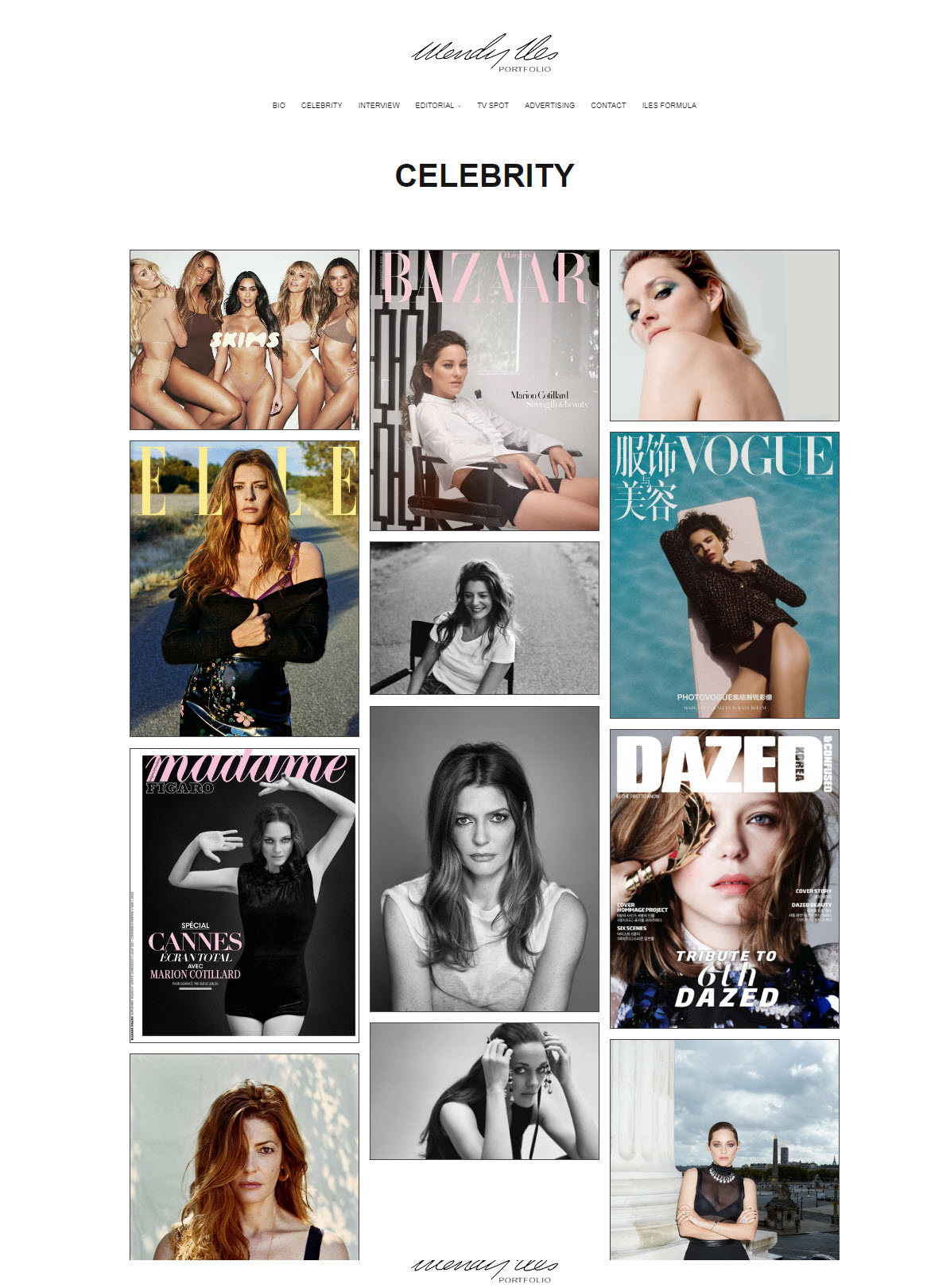Open the Dazed Korea cover
The width and height of the screenshot is (931, 1288).
click(x=723, y=879)
